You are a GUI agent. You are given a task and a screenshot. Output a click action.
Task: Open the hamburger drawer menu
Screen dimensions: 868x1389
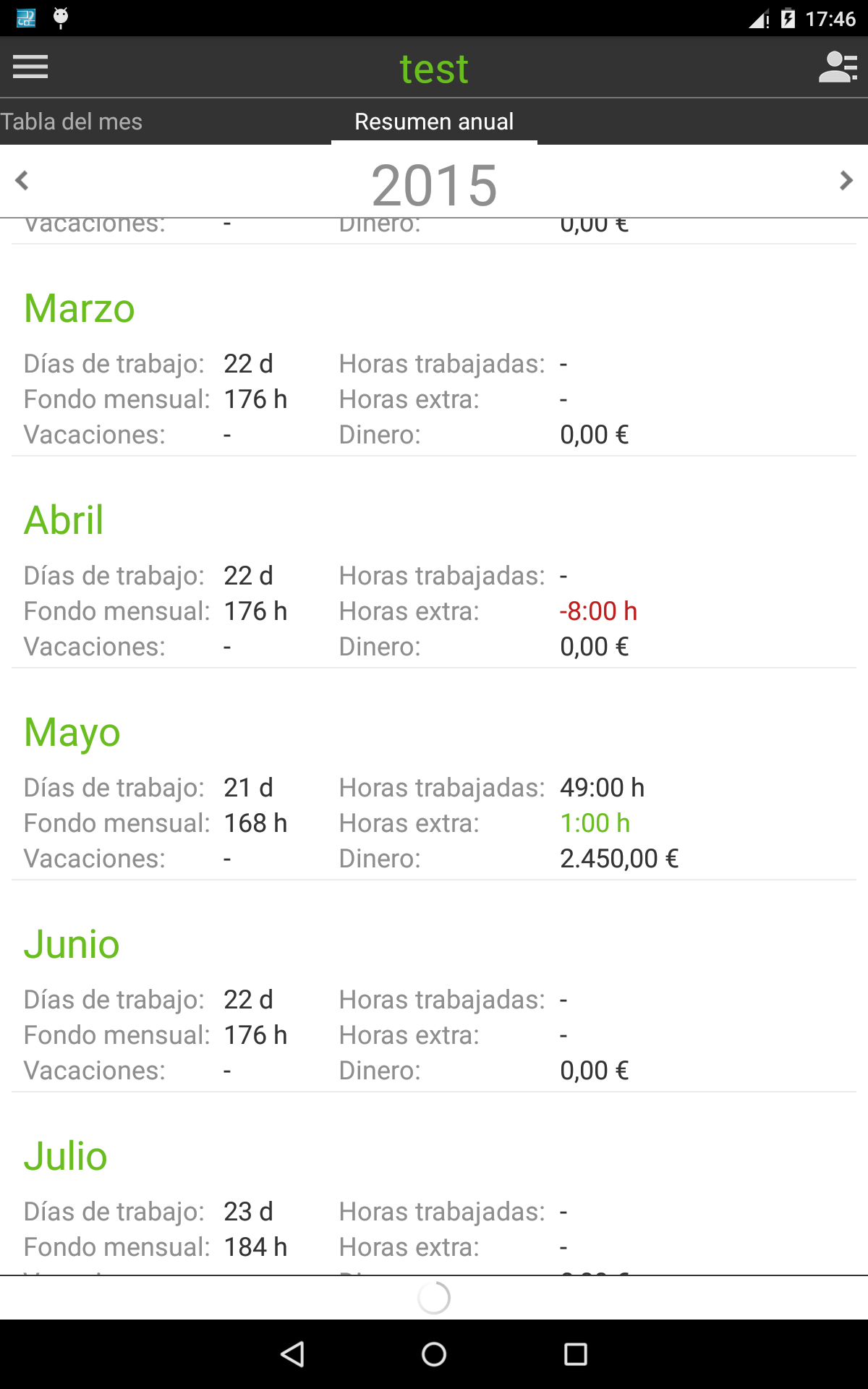tap(30, 67)
